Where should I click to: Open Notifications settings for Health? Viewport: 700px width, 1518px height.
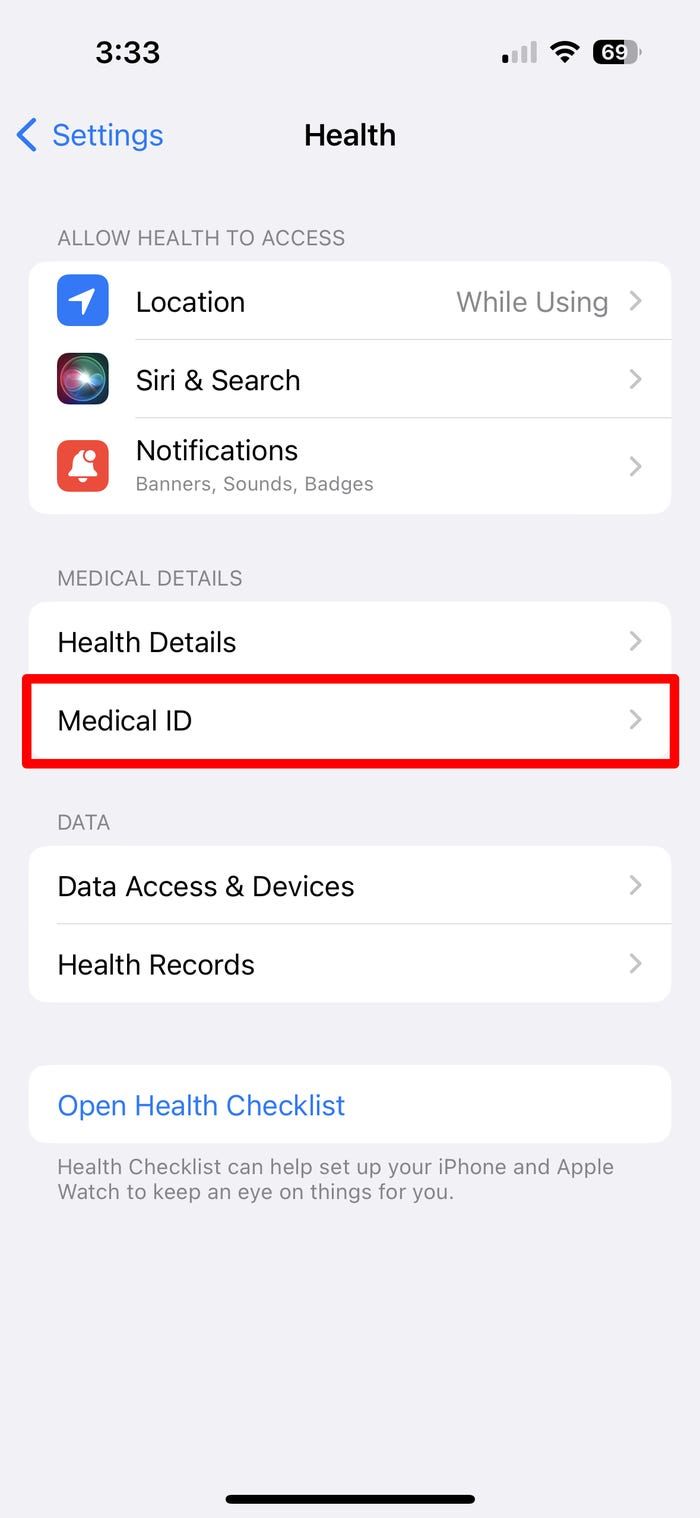point(350,466)
